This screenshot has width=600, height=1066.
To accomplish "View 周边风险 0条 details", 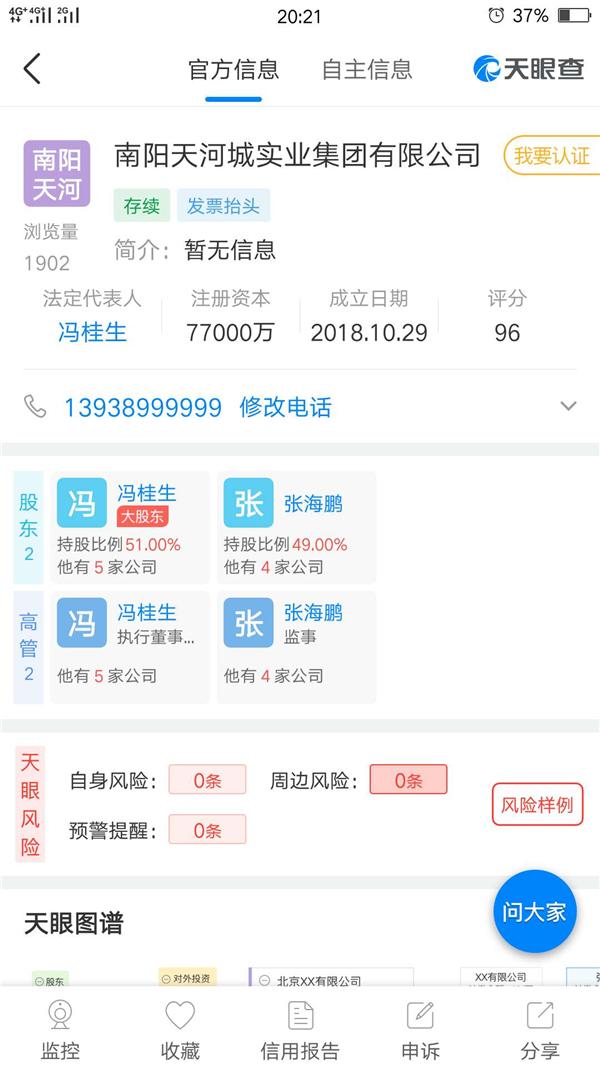I will 408,781.
